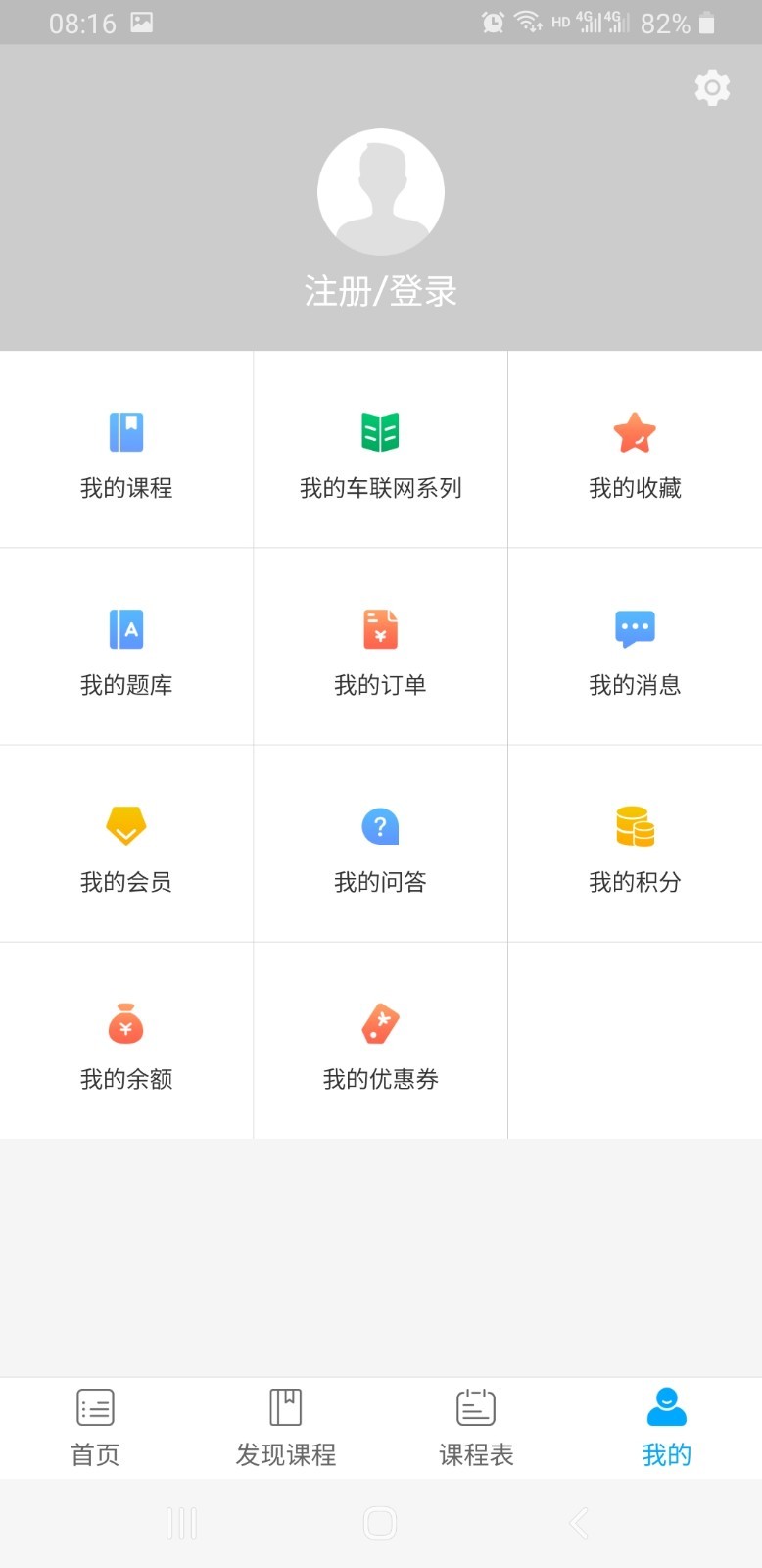Switch to the 发现课程 tab
The width and height of the screenshot is (762, 1568).
click(285, 1427)
